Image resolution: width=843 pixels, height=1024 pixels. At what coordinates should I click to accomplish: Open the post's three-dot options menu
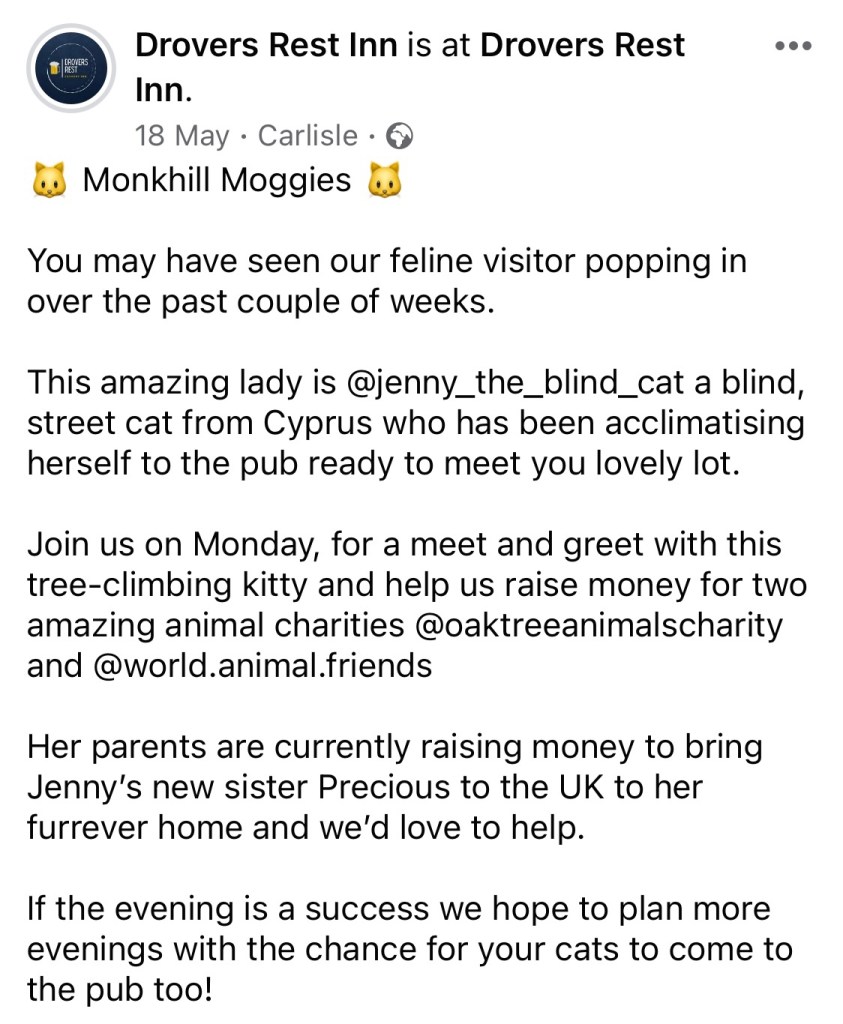point(794,46)
